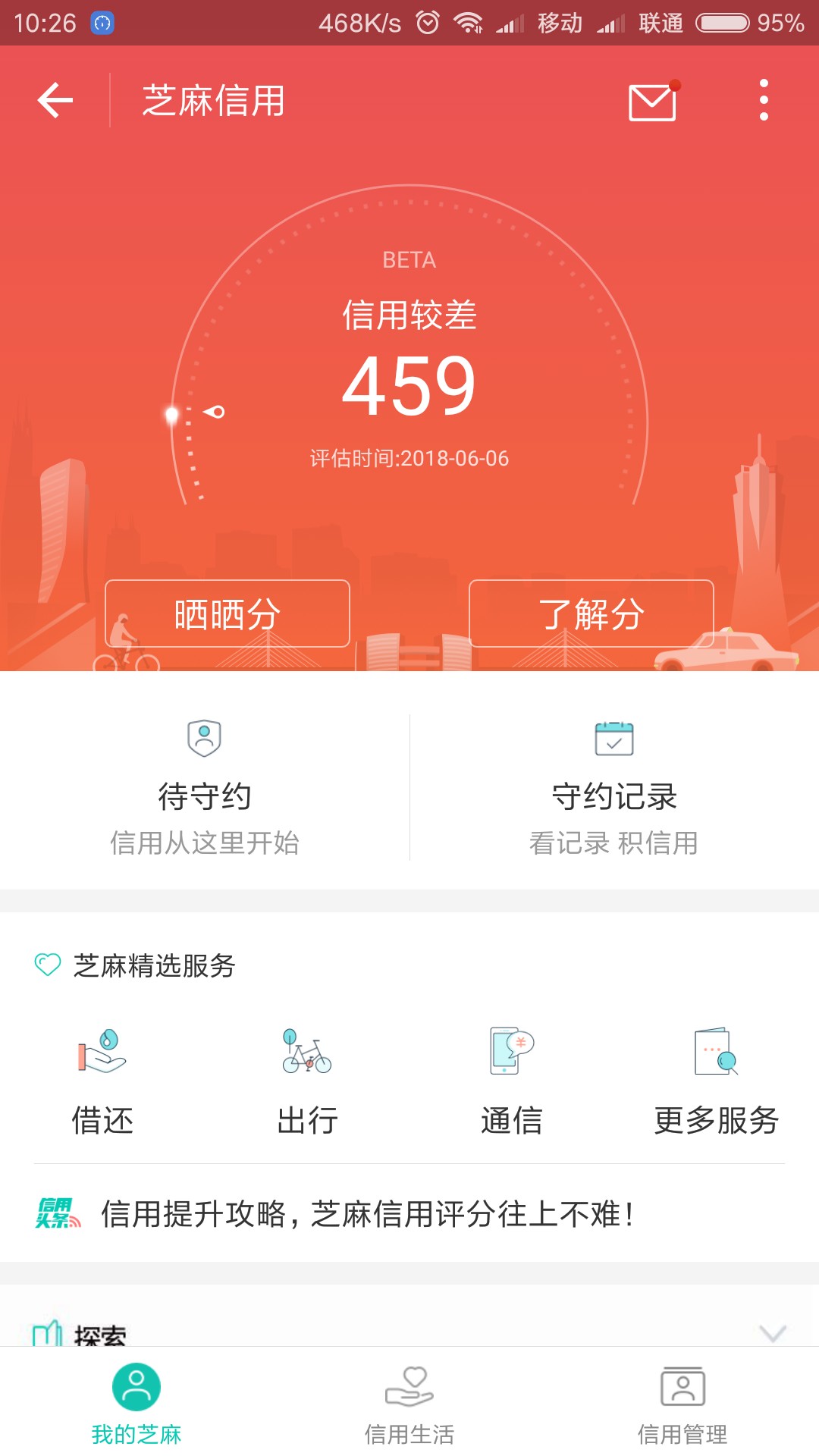Open the 出行 service
Image resolution: width=819 pixels, height=1456 pixels.
(307, 1081)
